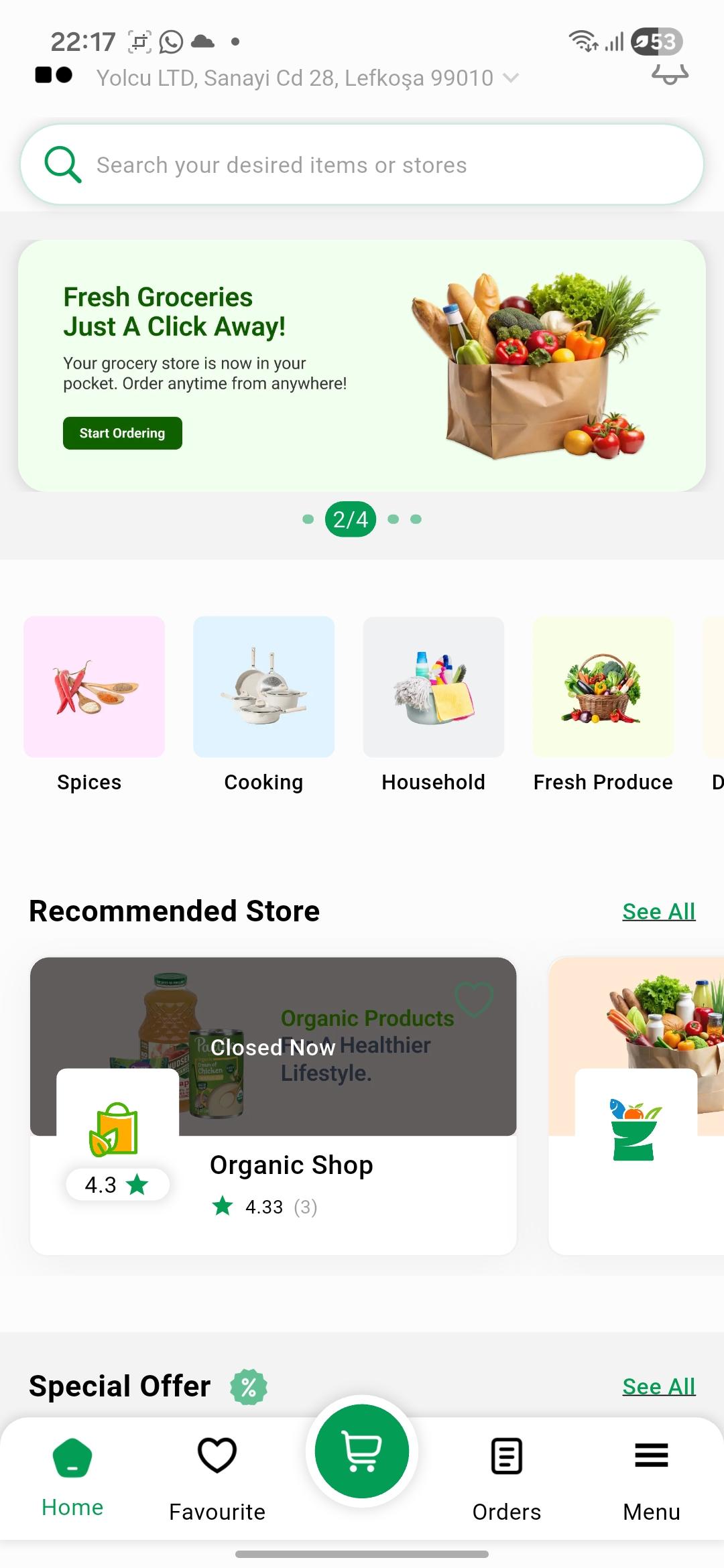
Task: Switch to the Favourite tab
Action: click(217, 1474)
